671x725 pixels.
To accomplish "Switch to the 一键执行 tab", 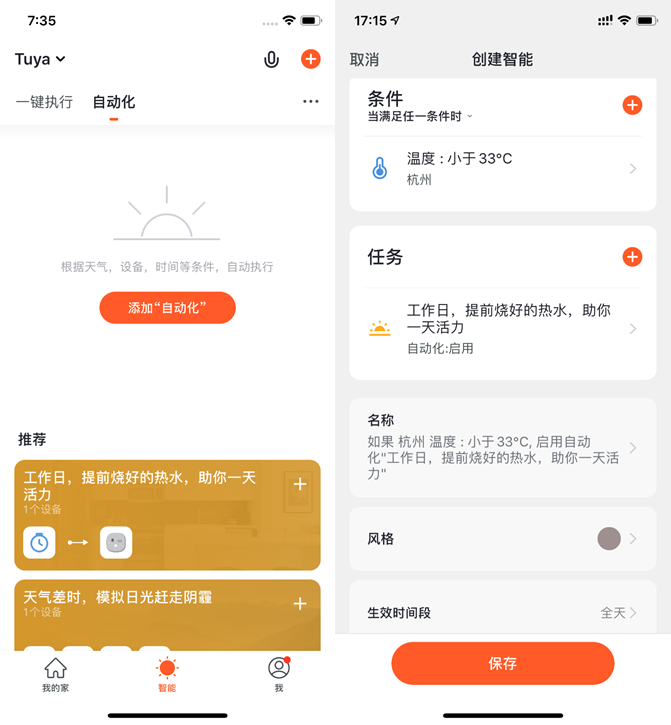I will coord(44,102).
